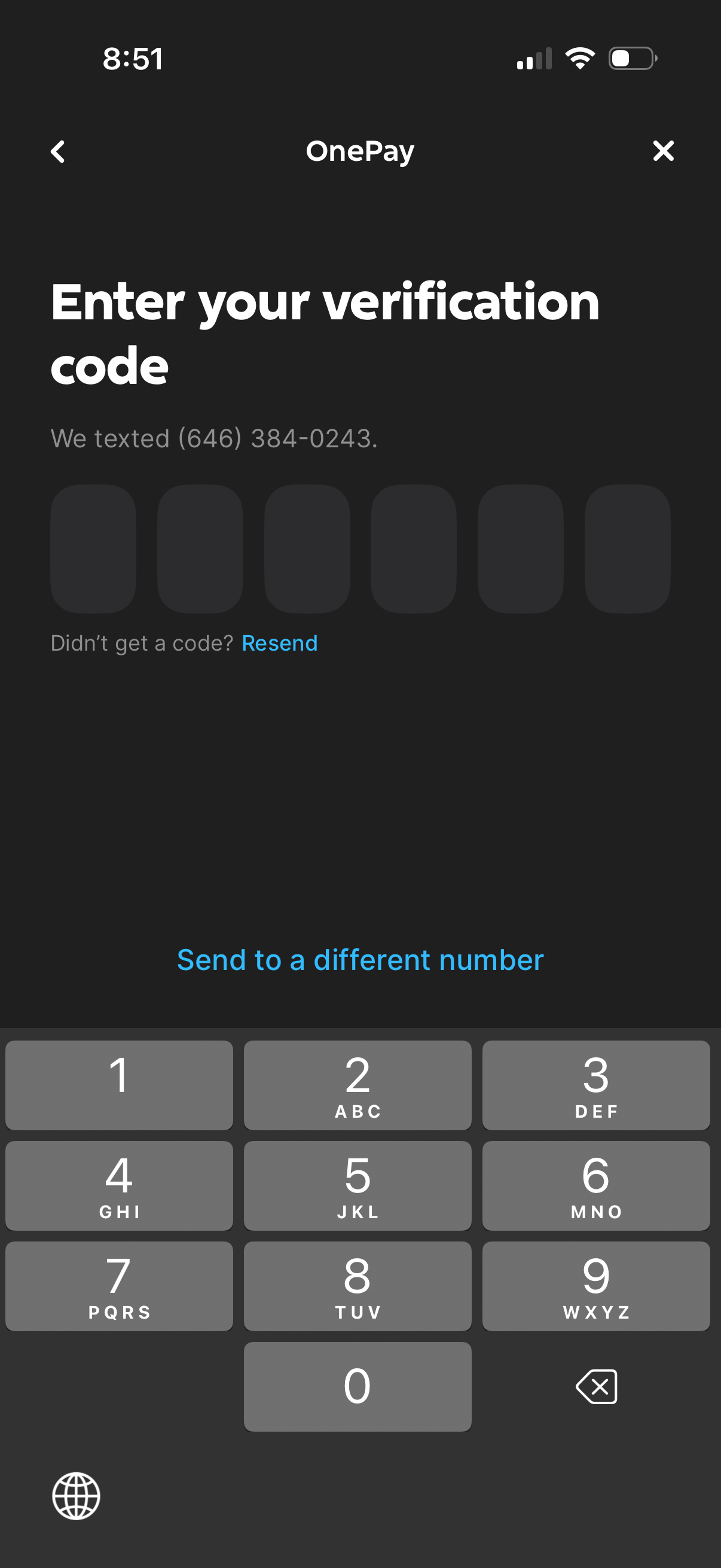Tap the backspace delete key
The image size is (721, 1568).
point(595,1387)
